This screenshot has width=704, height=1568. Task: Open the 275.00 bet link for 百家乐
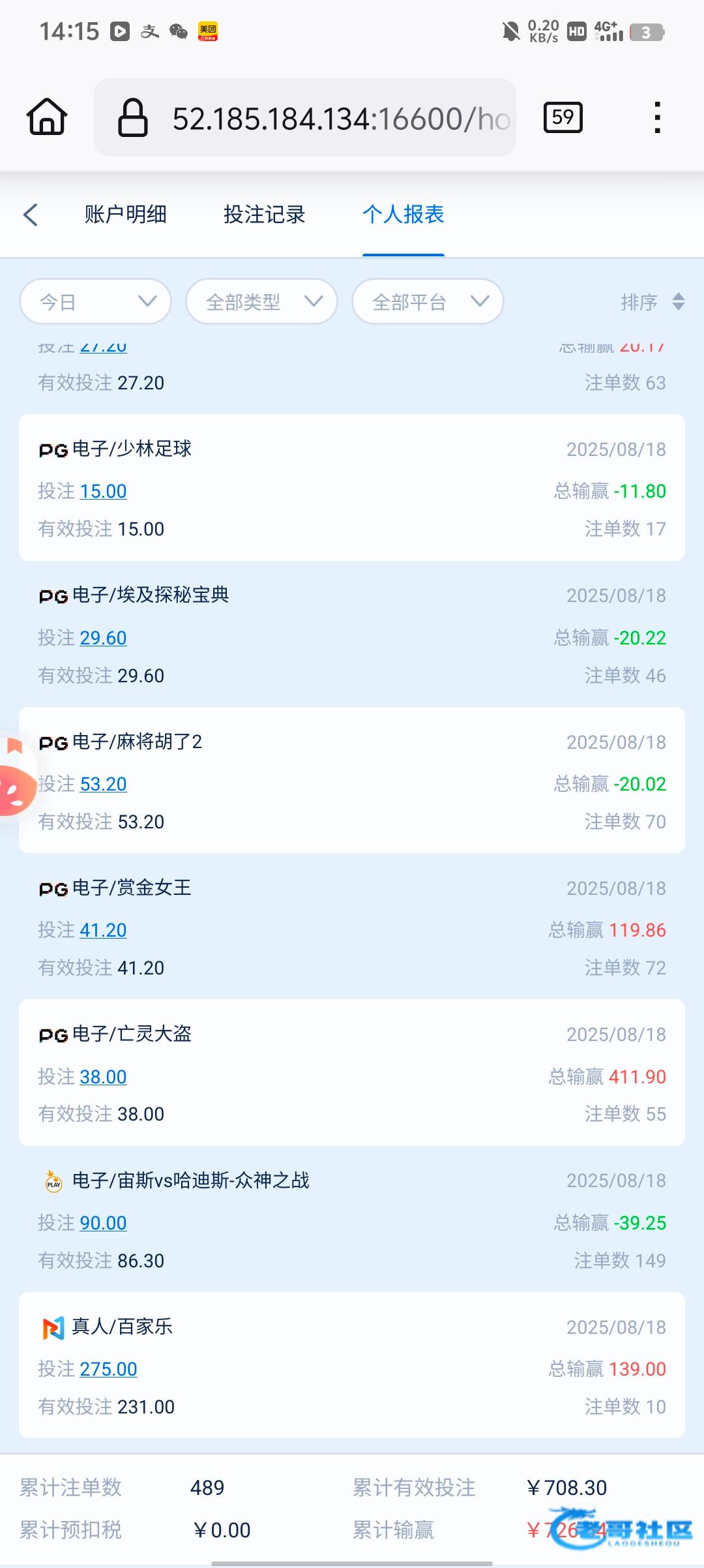click(x=108, y=1368)
